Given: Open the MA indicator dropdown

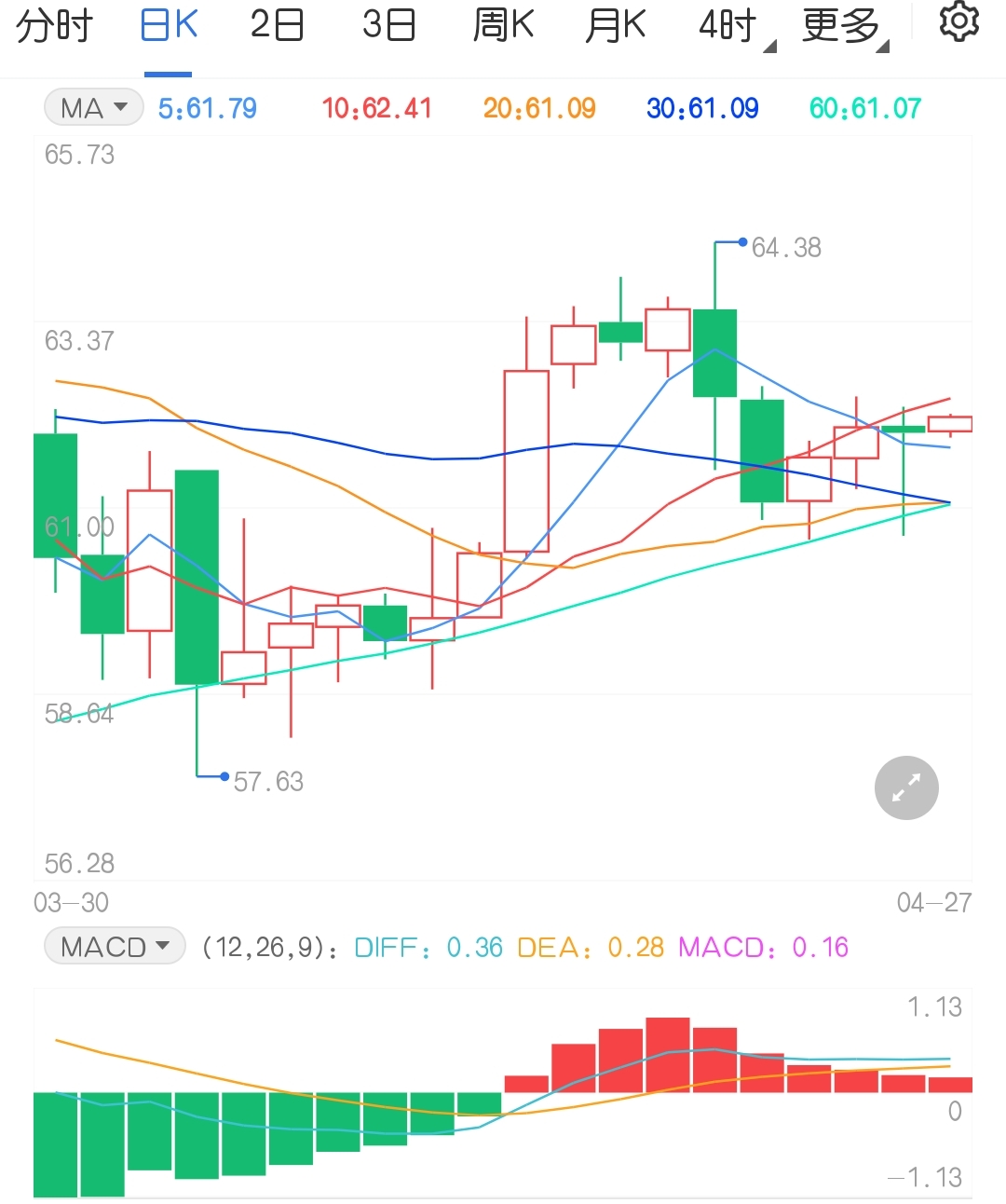Looking at the screenshot, I should 92,107.
